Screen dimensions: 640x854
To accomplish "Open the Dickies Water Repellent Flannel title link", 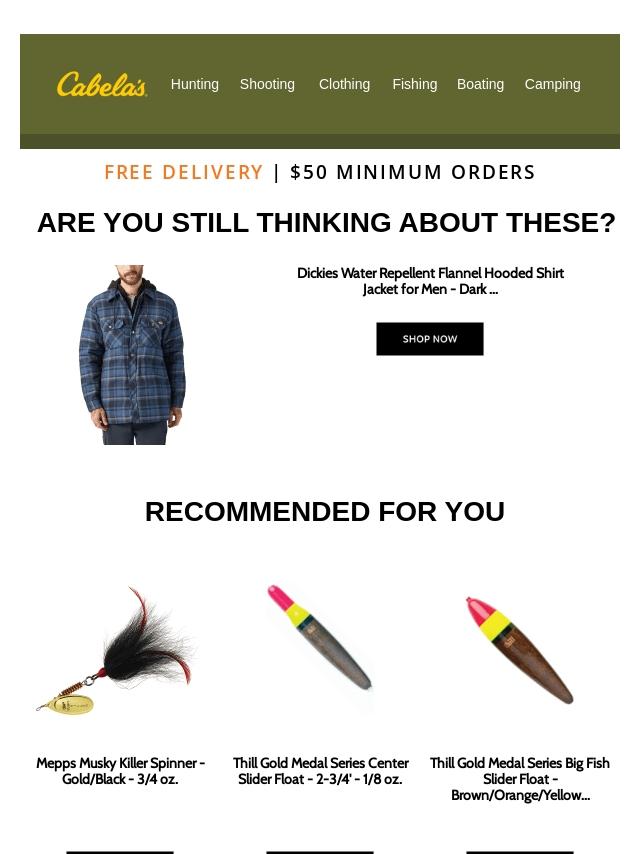I will coord(430,281).
